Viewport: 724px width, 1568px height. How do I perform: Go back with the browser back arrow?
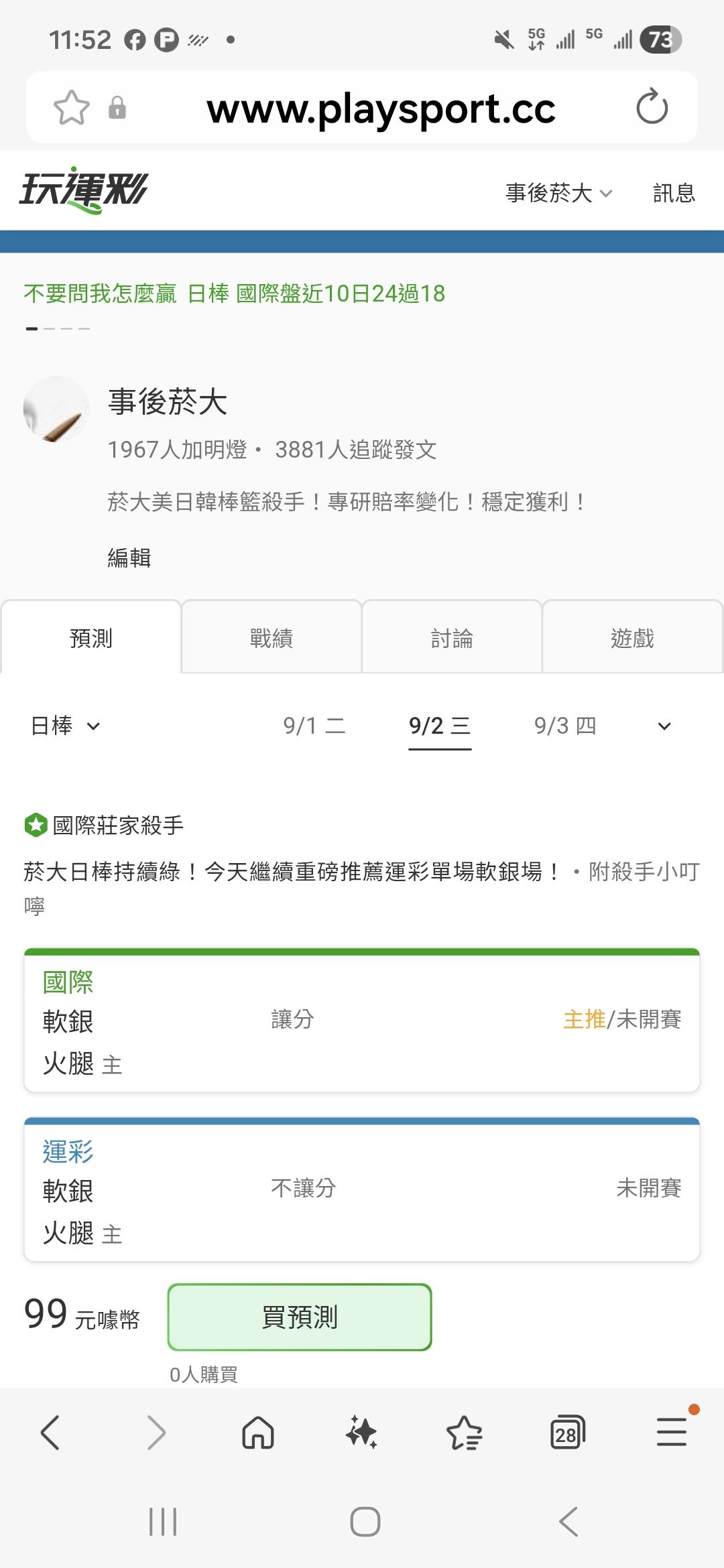tap(50, 1433)
